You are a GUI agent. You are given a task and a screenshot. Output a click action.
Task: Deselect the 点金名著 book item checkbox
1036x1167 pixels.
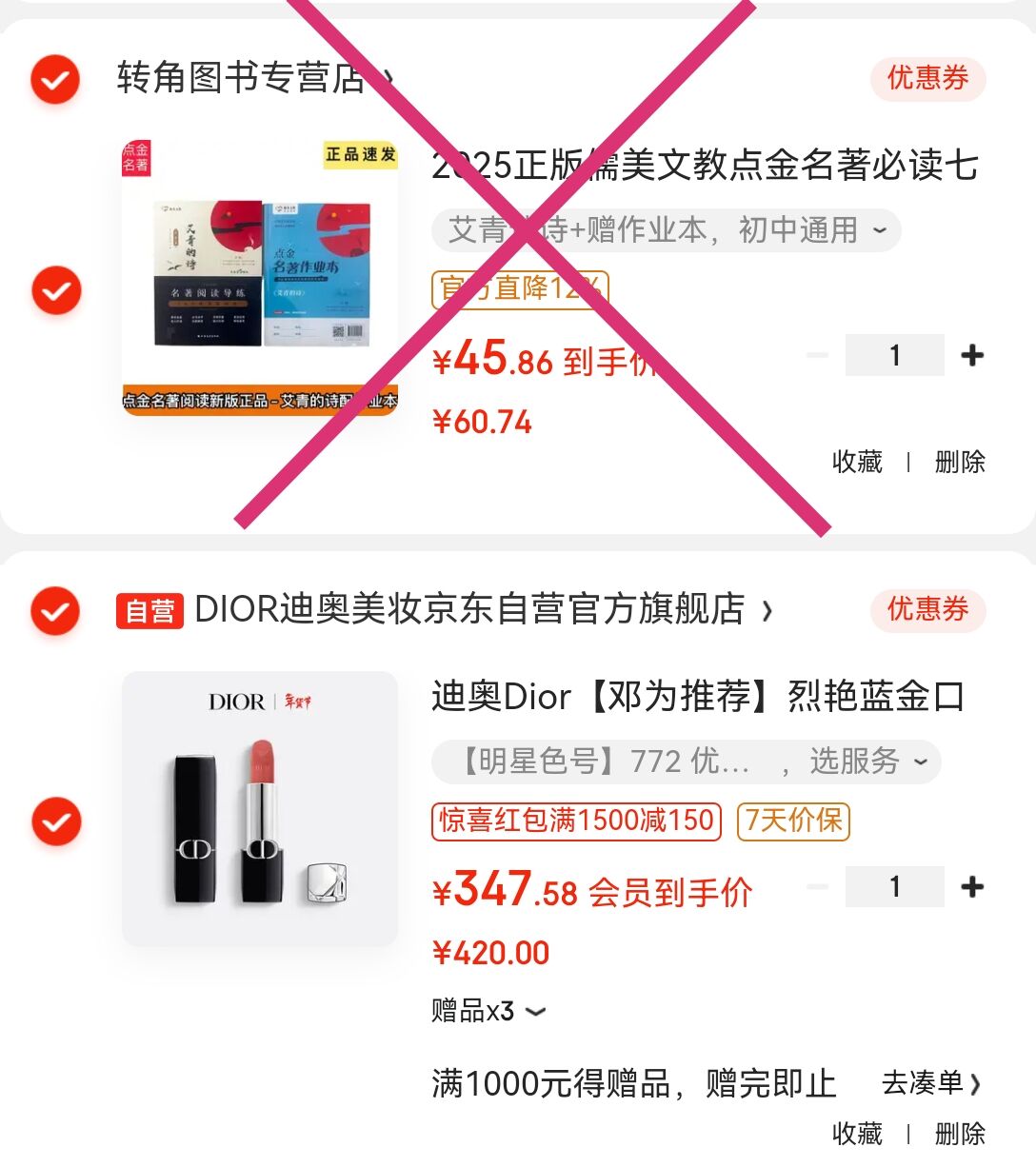[56, 290]
